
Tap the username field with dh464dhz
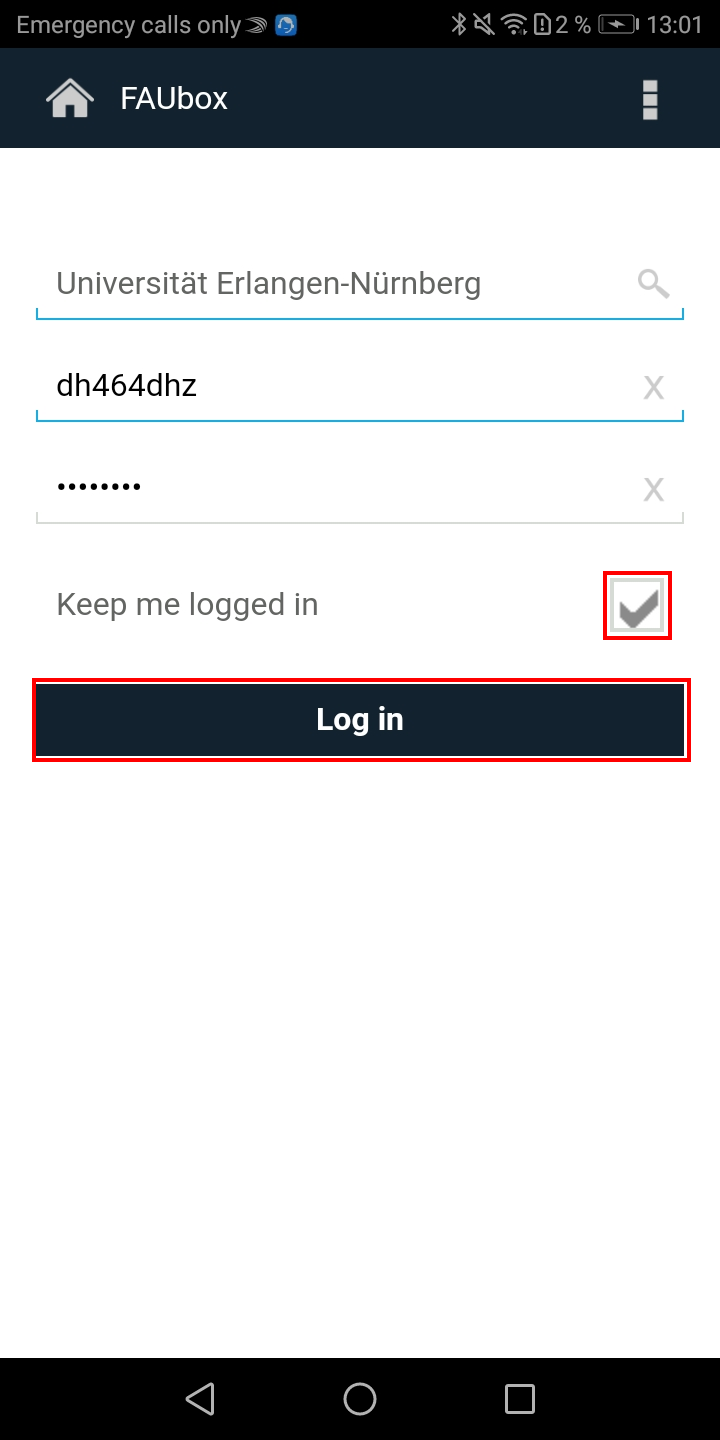(360, 386)
